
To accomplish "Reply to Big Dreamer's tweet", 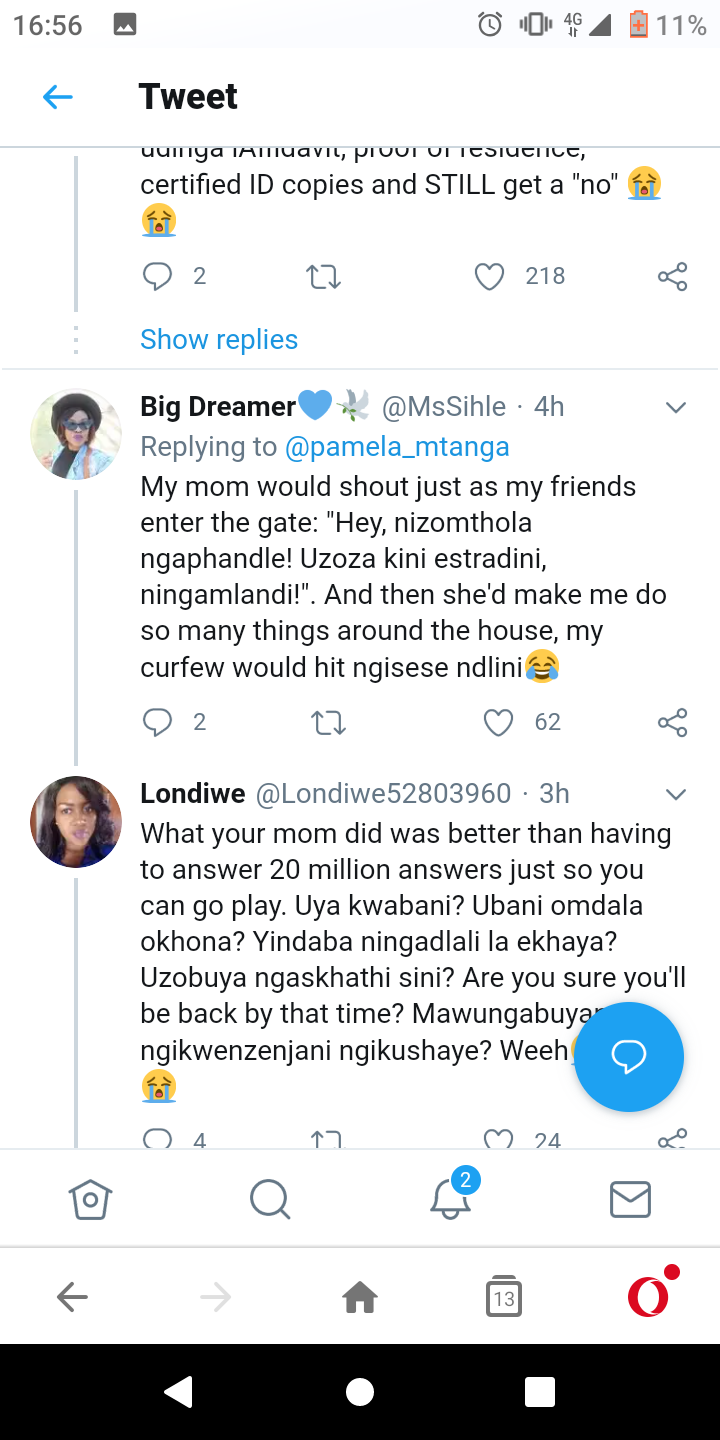I will [x=158, y=722].
